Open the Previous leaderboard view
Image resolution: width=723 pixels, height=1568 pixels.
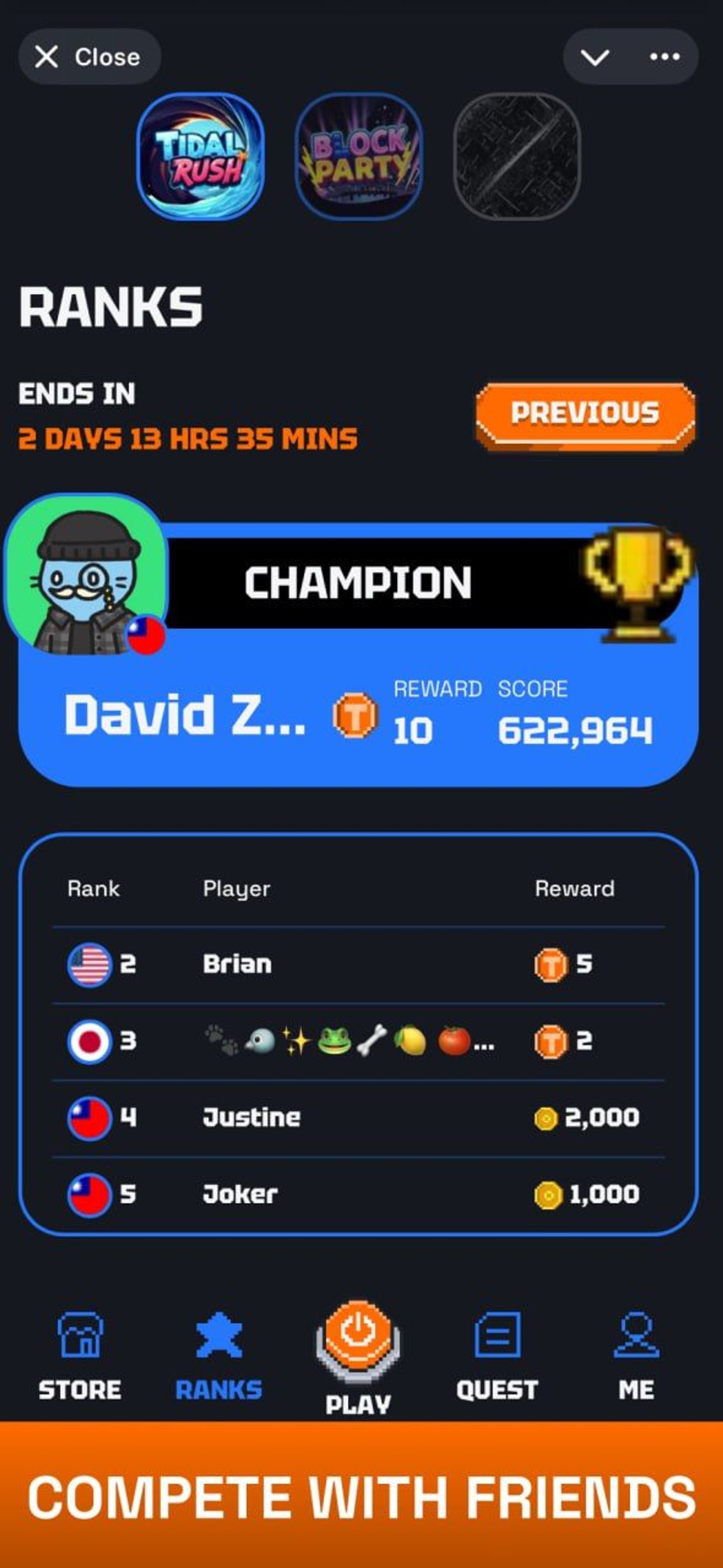[585, 413]
